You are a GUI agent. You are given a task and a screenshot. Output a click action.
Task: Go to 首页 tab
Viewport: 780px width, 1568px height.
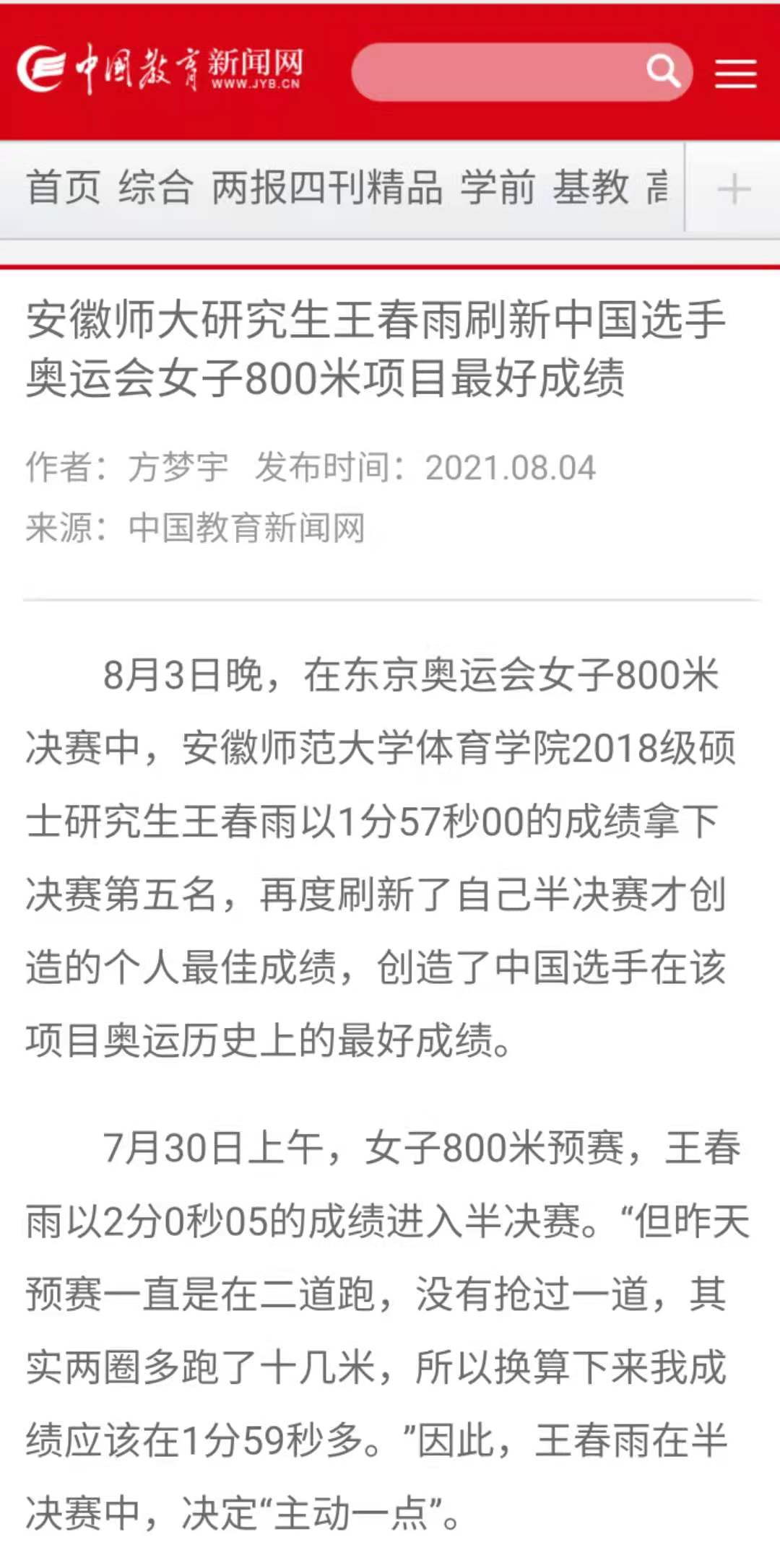click(x=63, y=188)
